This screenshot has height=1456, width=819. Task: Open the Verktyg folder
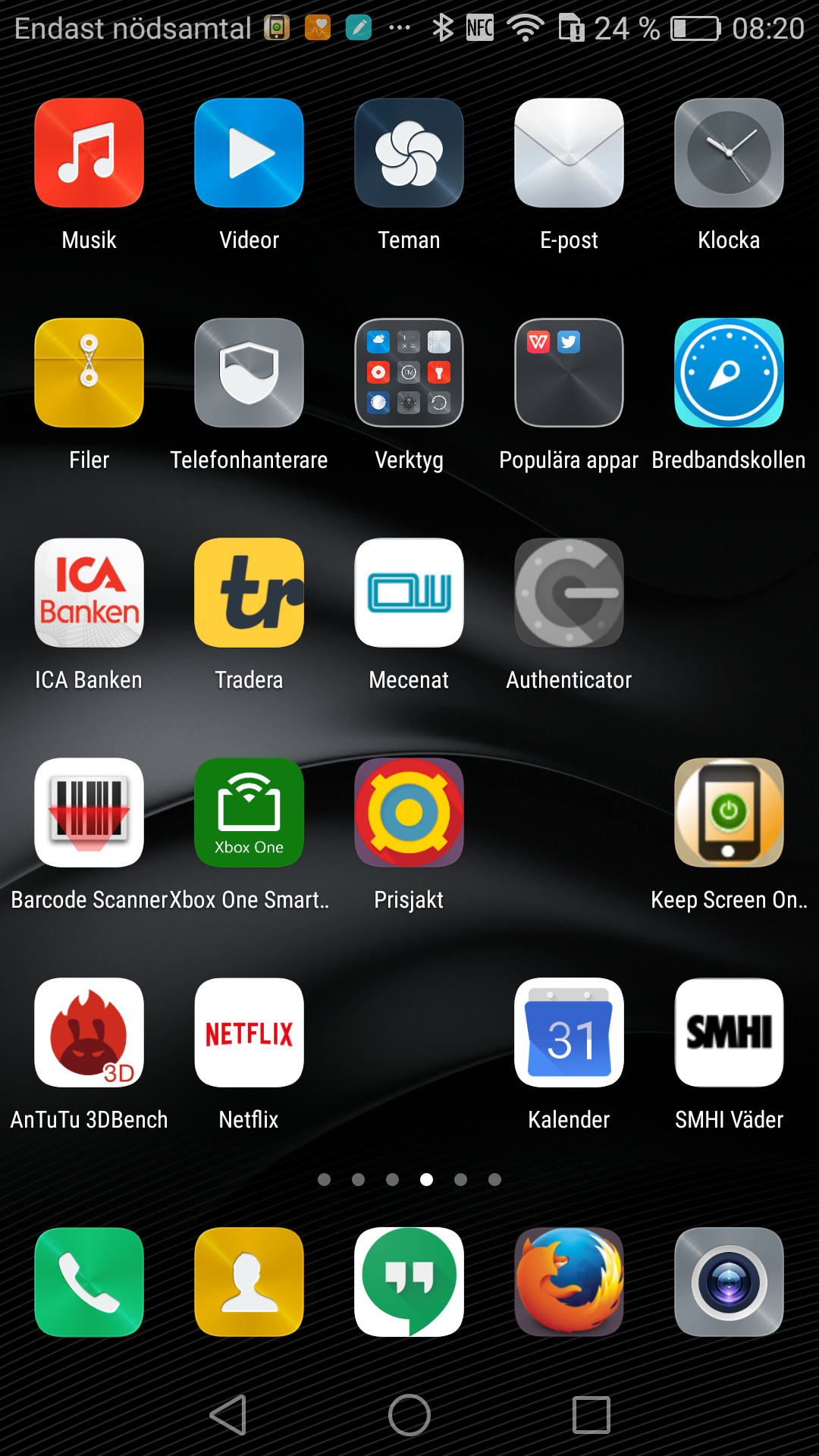click(x=409, y=373)
